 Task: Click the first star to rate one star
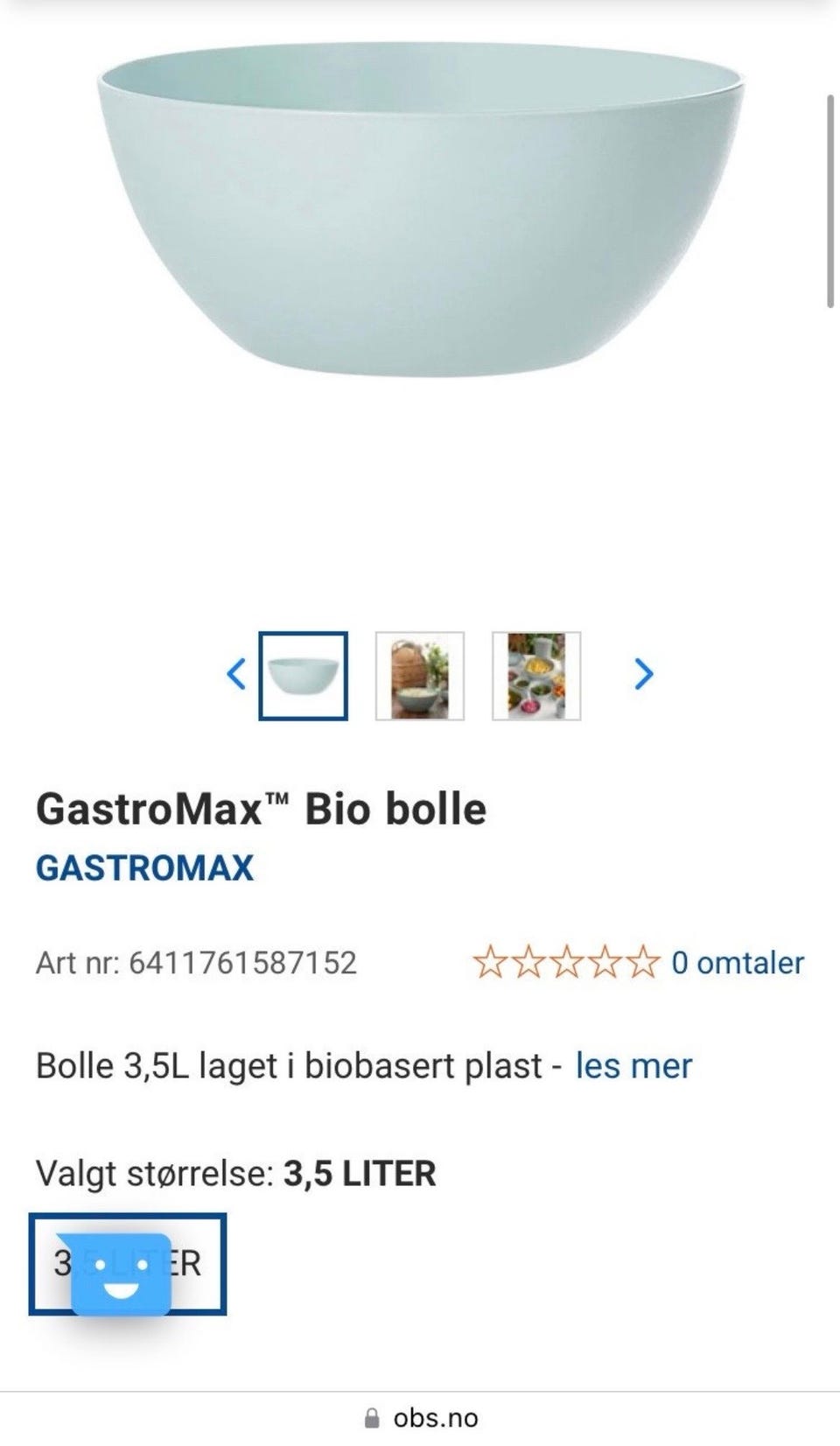[x=492, y=962]
